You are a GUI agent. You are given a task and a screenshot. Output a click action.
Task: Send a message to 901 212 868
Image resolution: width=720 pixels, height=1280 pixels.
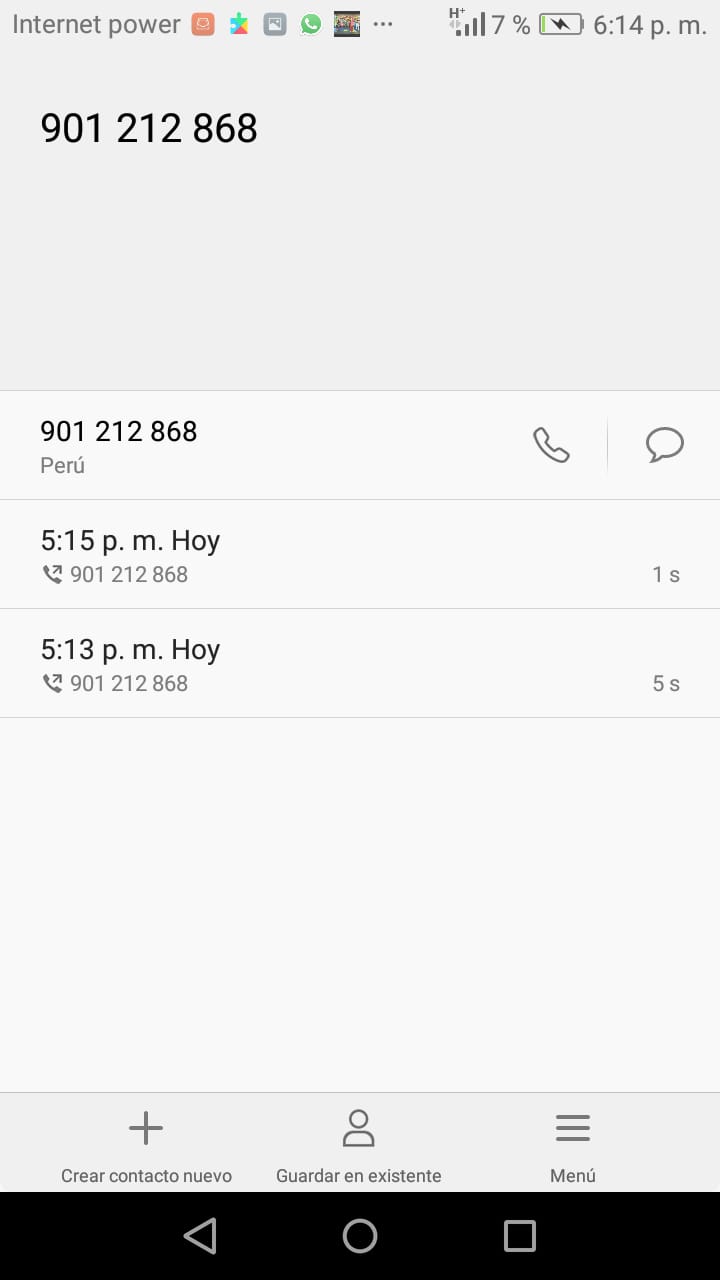click(665, 445)
